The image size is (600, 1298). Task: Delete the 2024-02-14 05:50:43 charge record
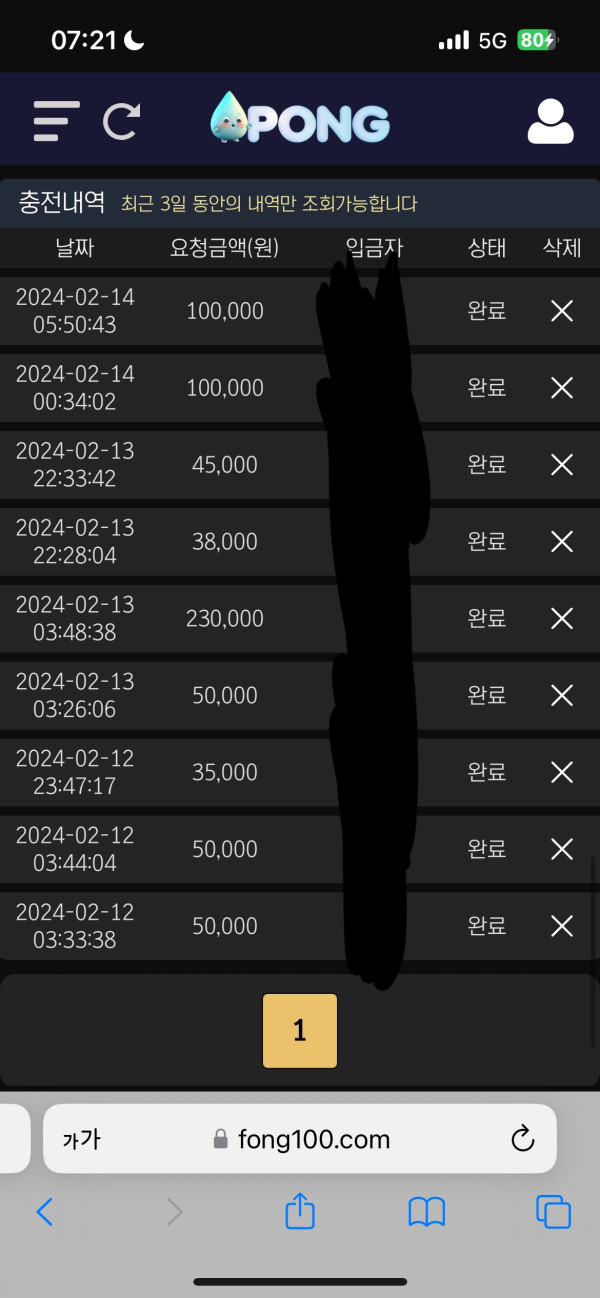(x=562, y=311)
